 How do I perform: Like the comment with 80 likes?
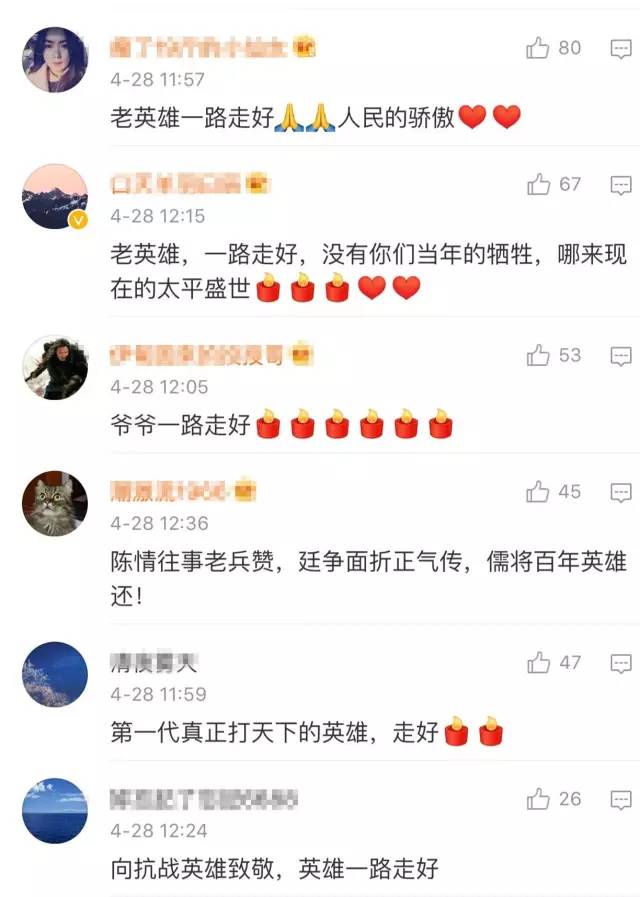tap(539, 47)
